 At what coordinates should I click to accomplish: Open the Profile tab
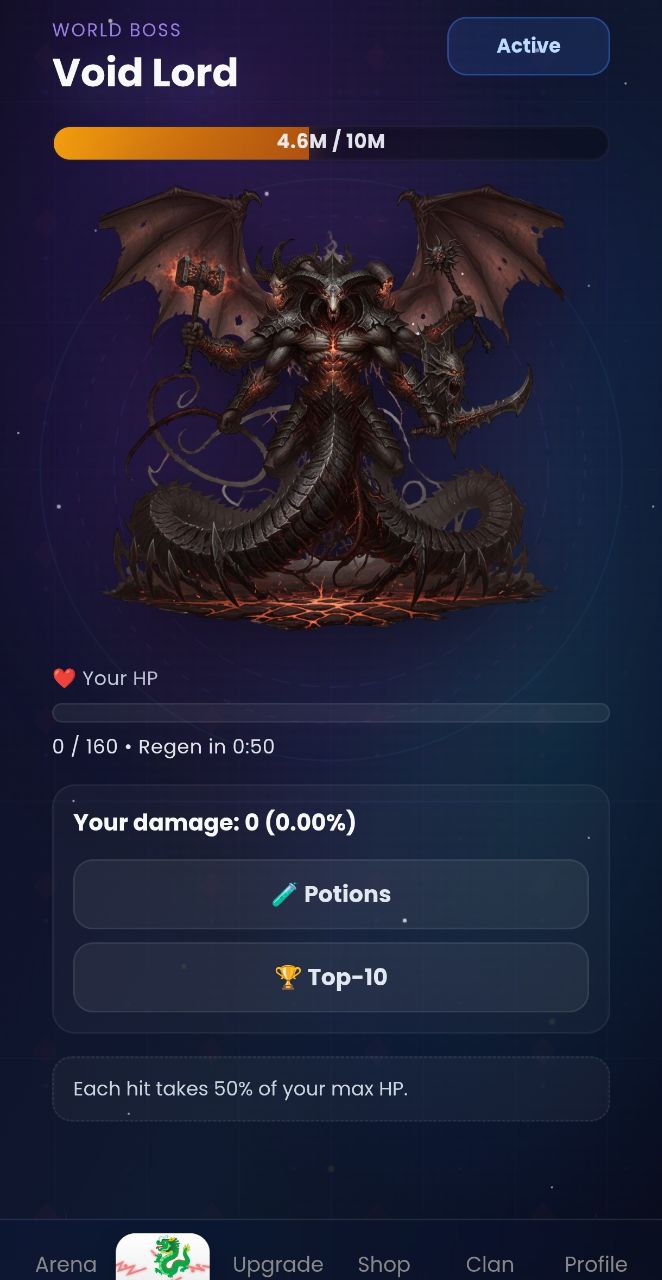[x=596, y=1263]
